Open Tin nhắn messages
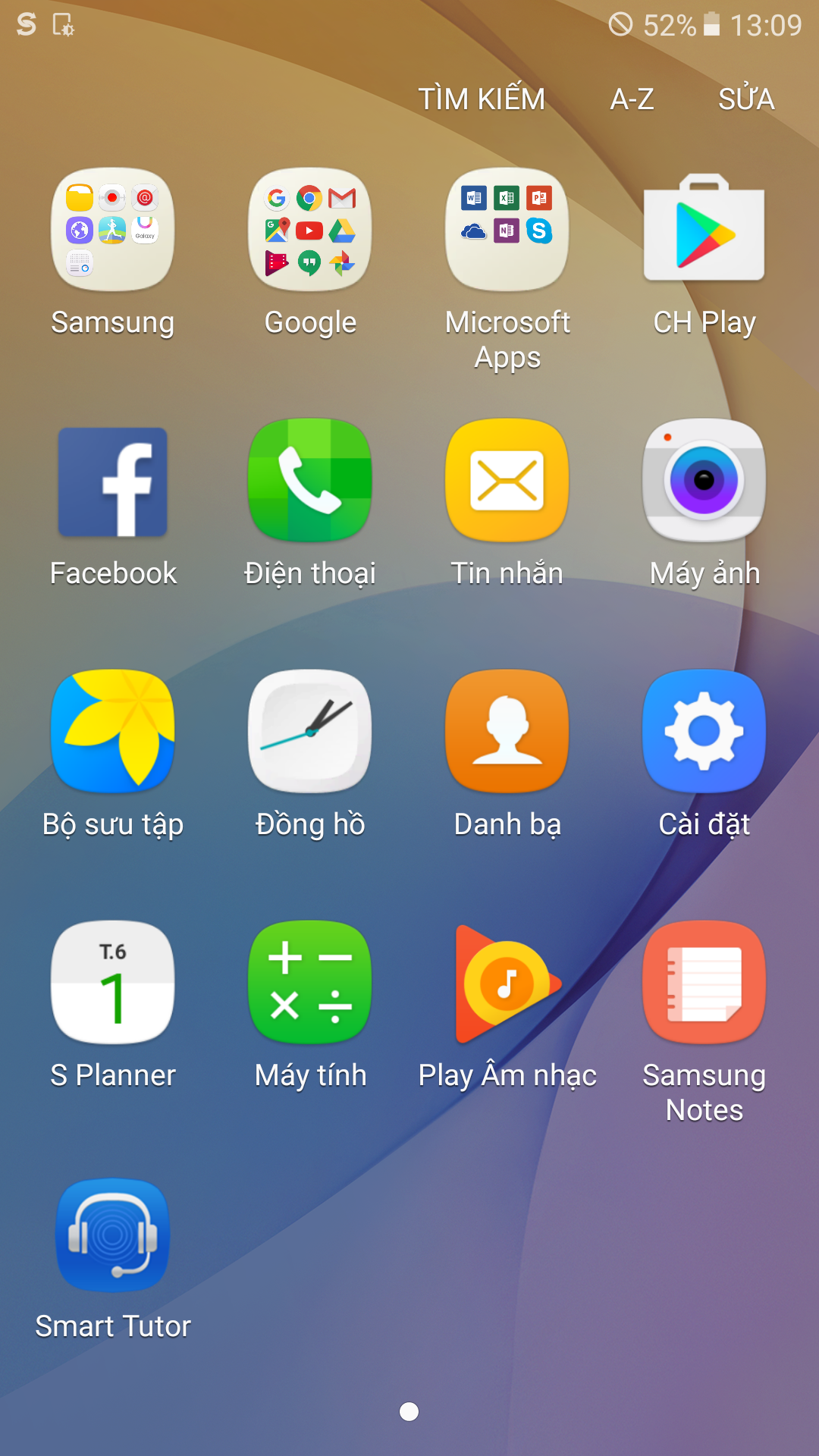This screenshot has height=1456, width=819. (507, 480)
